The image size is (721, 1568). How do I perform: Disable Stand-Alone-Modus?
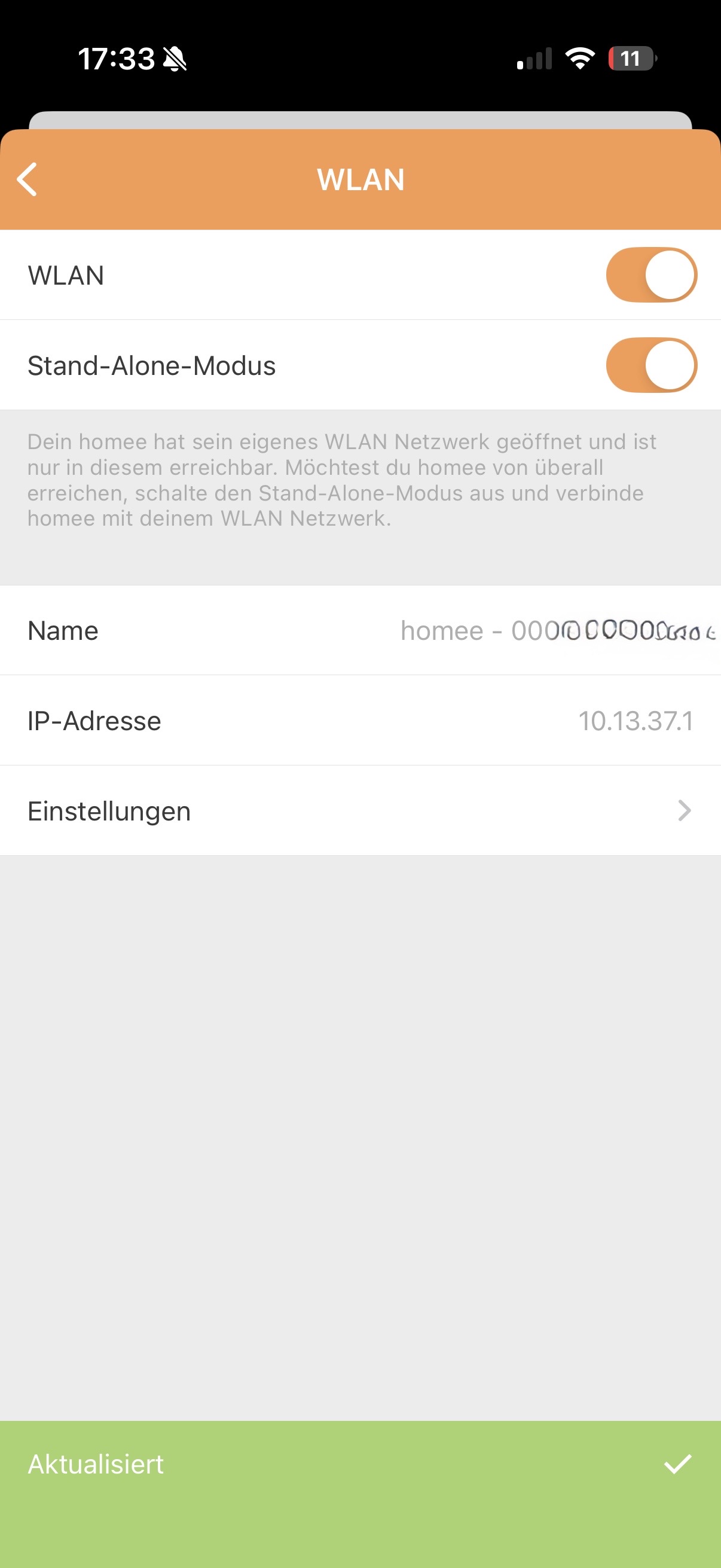click(651, 365)
